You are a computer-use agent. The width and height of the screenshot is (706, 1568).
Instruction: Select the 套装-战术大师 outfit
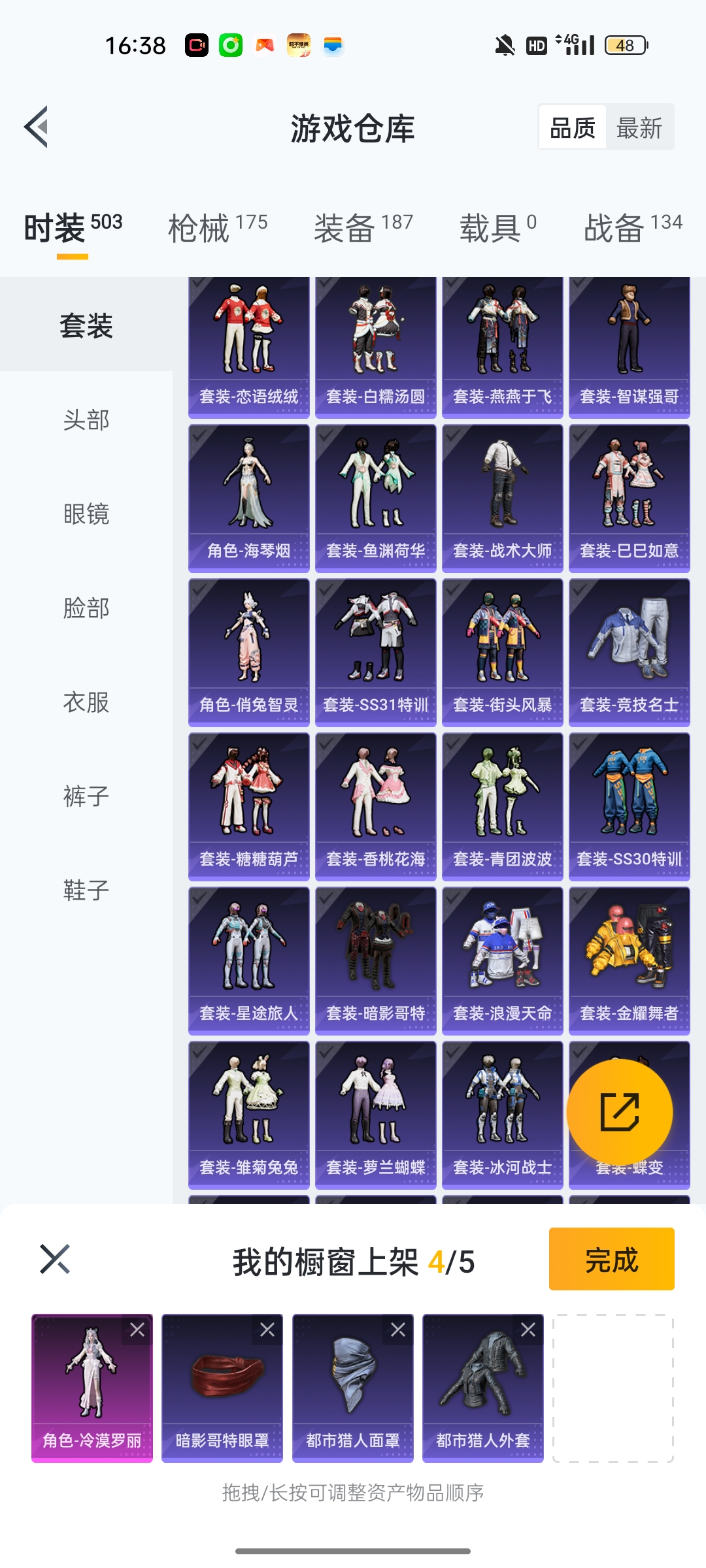(x=502, y=498)
